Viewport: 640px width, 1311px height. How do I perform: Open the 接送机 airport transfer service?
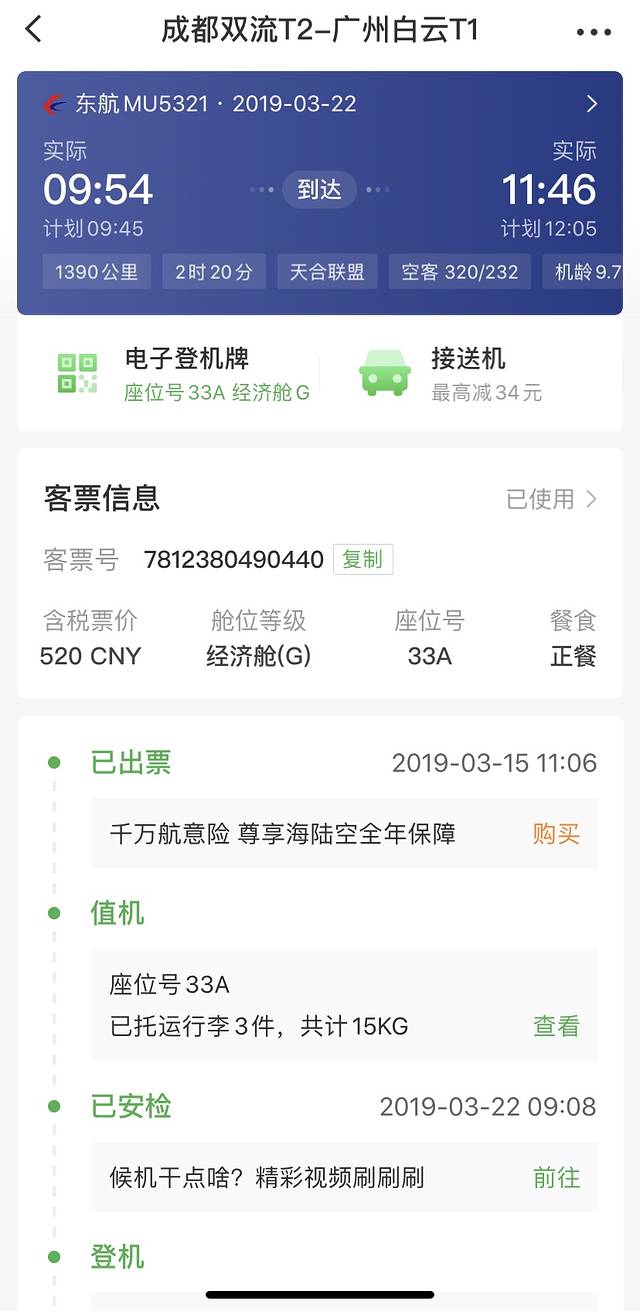click(470, 374)
